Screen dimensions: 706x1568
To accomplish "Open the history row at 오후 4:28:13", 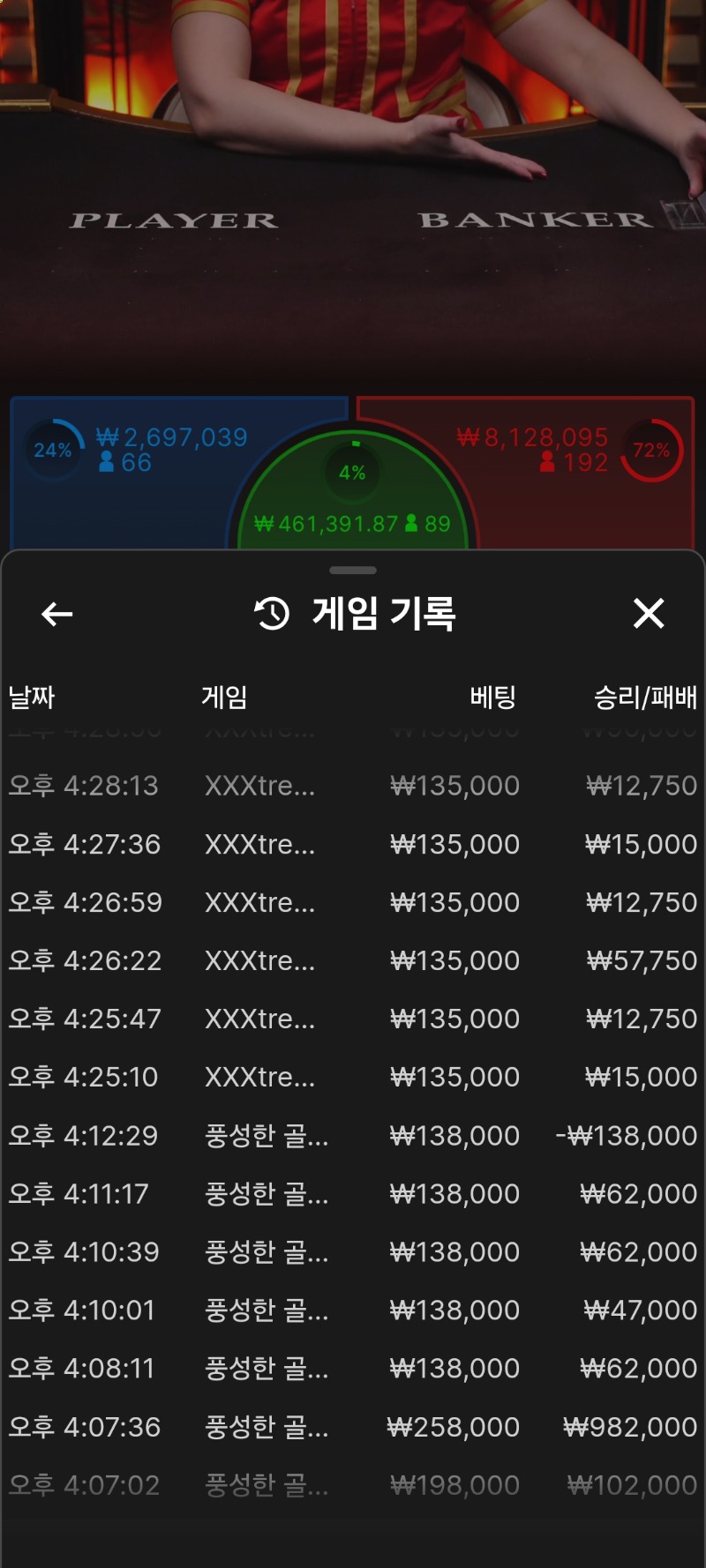I will tap(353, 786).
